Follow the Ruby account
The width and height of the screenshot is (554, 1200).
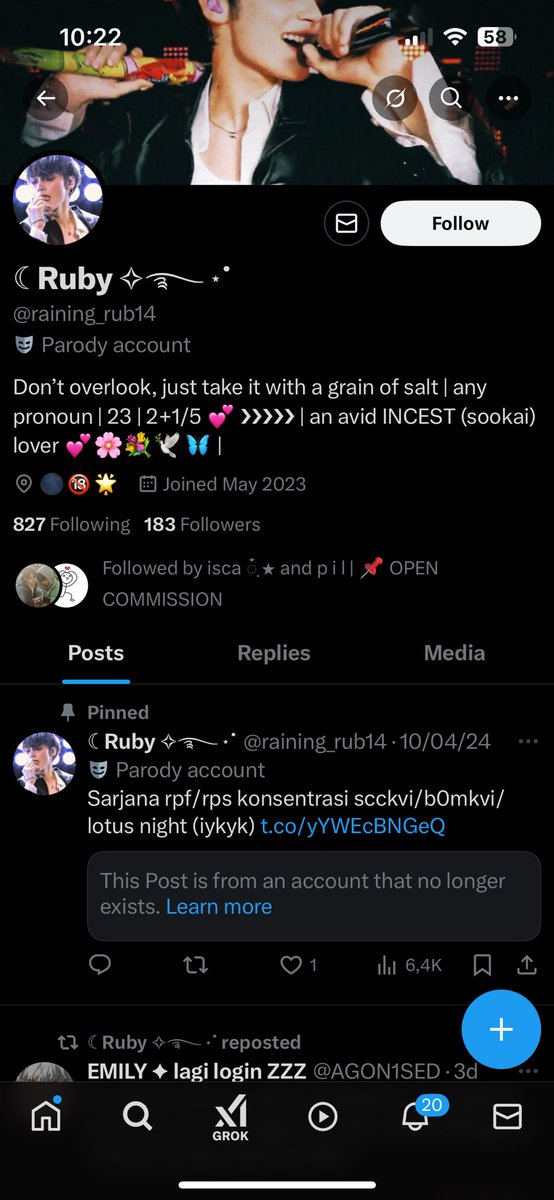click(x=460, y=223)
